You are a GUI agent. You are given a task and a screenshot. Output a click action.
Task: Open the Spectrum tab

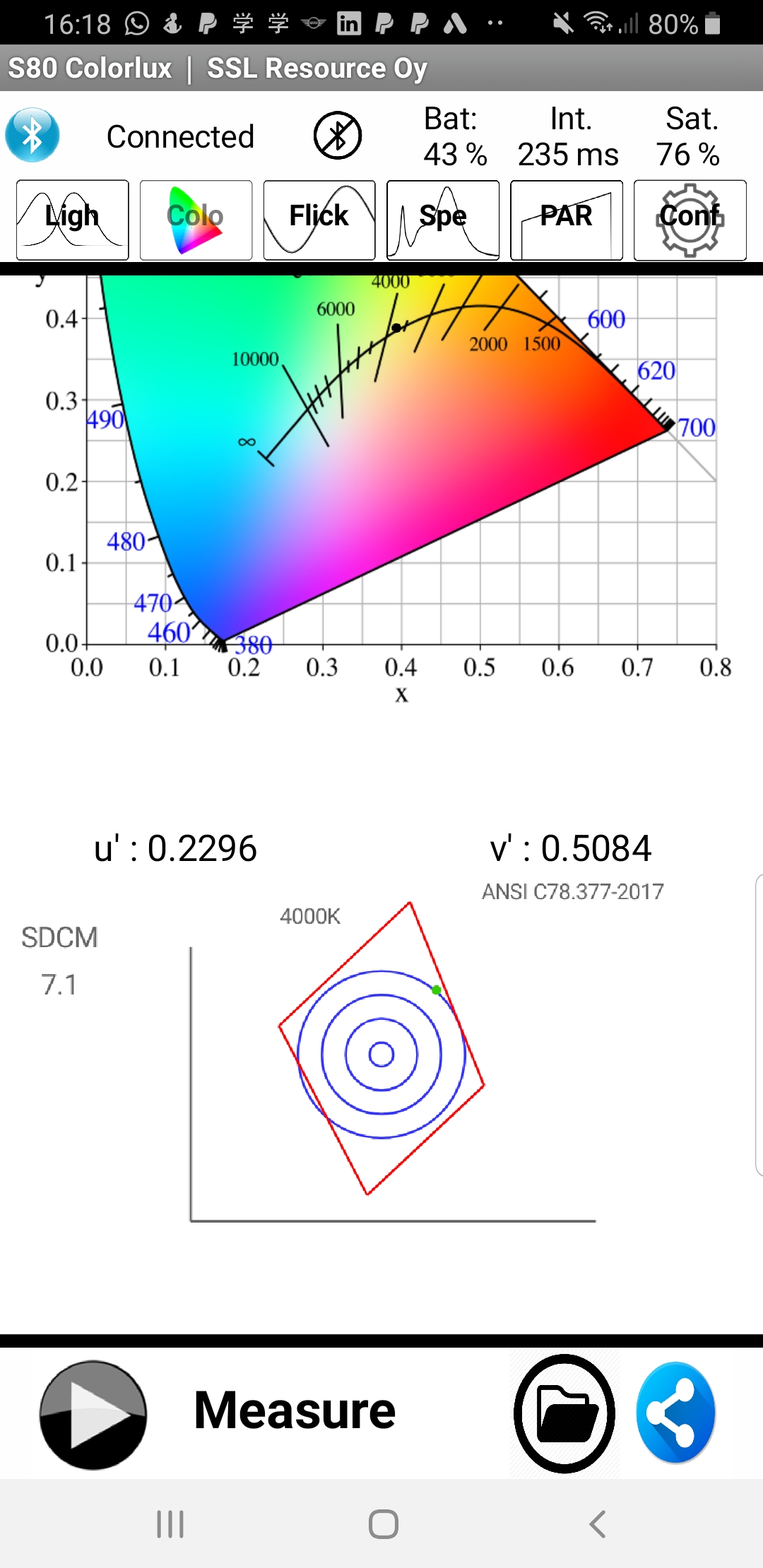443,220
